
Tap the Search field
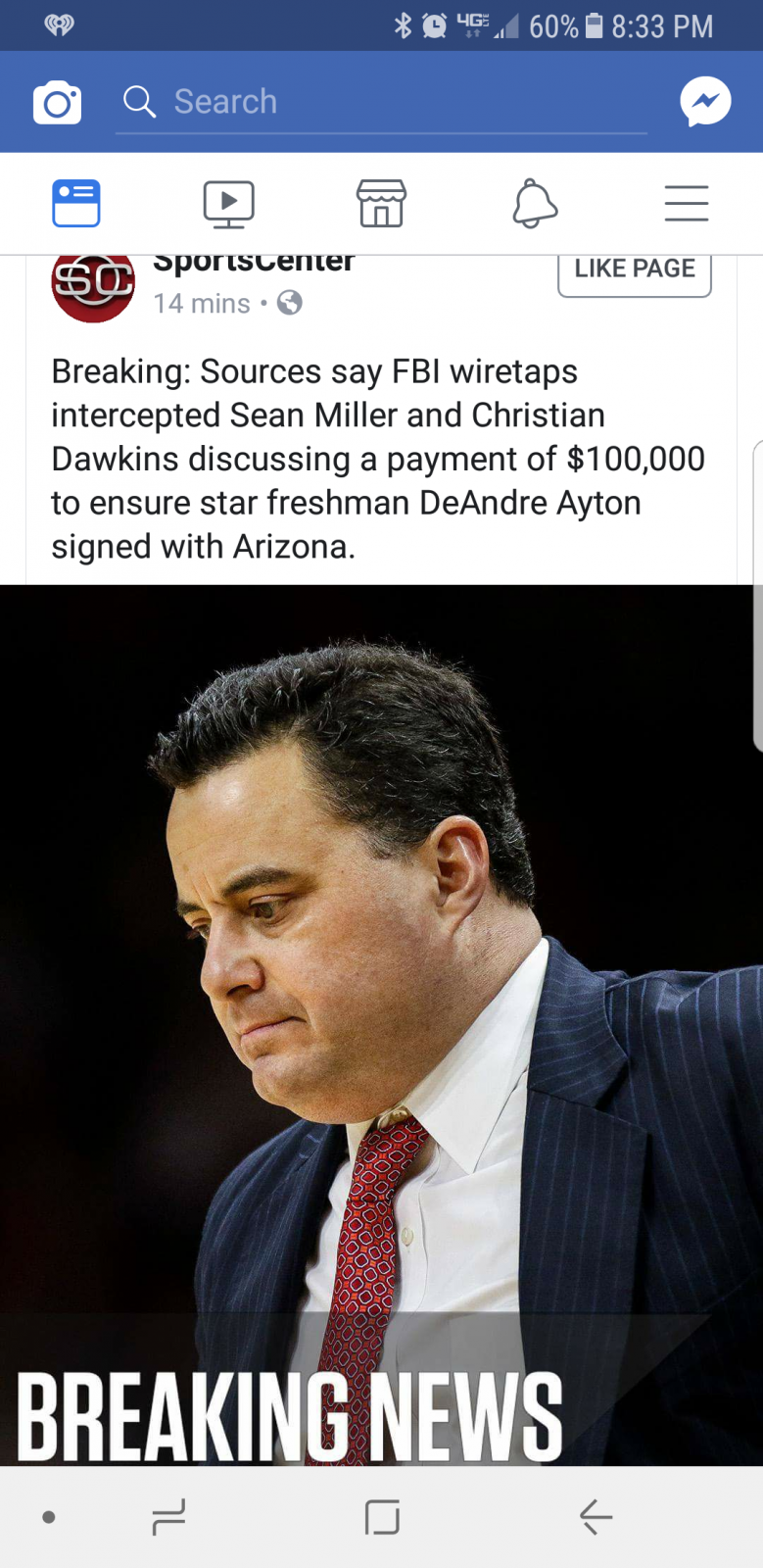381,102
